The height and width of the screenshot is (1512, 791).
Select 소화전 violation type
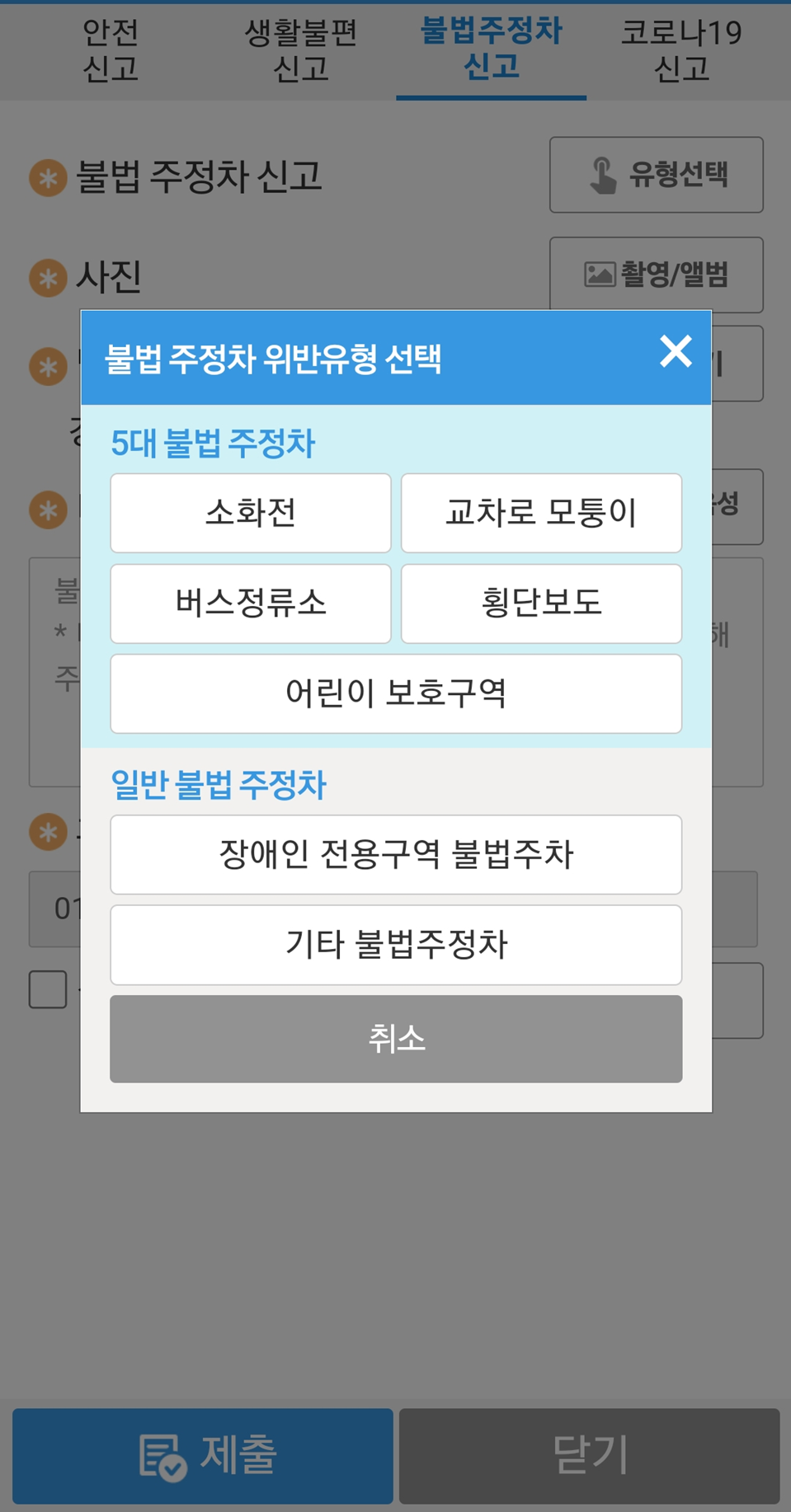[x=250, y=513]
